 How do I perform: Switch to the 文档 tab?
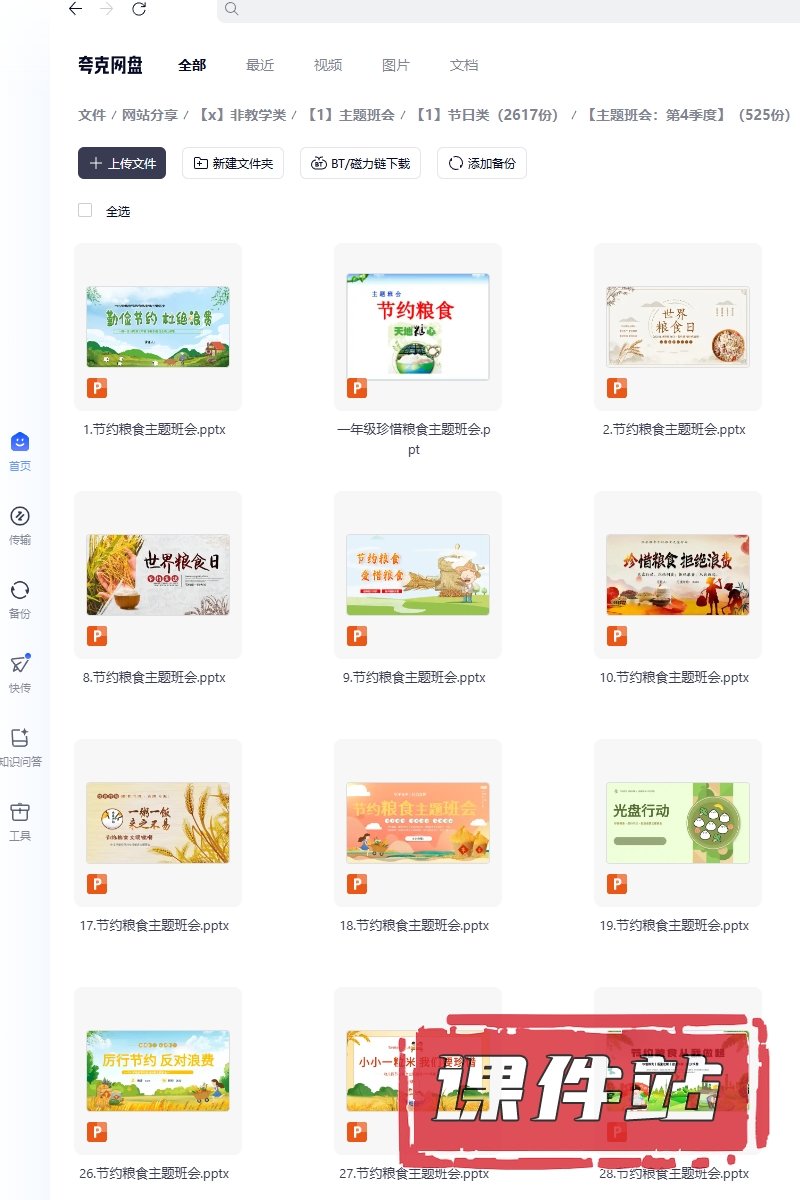(x=464, y=65)
